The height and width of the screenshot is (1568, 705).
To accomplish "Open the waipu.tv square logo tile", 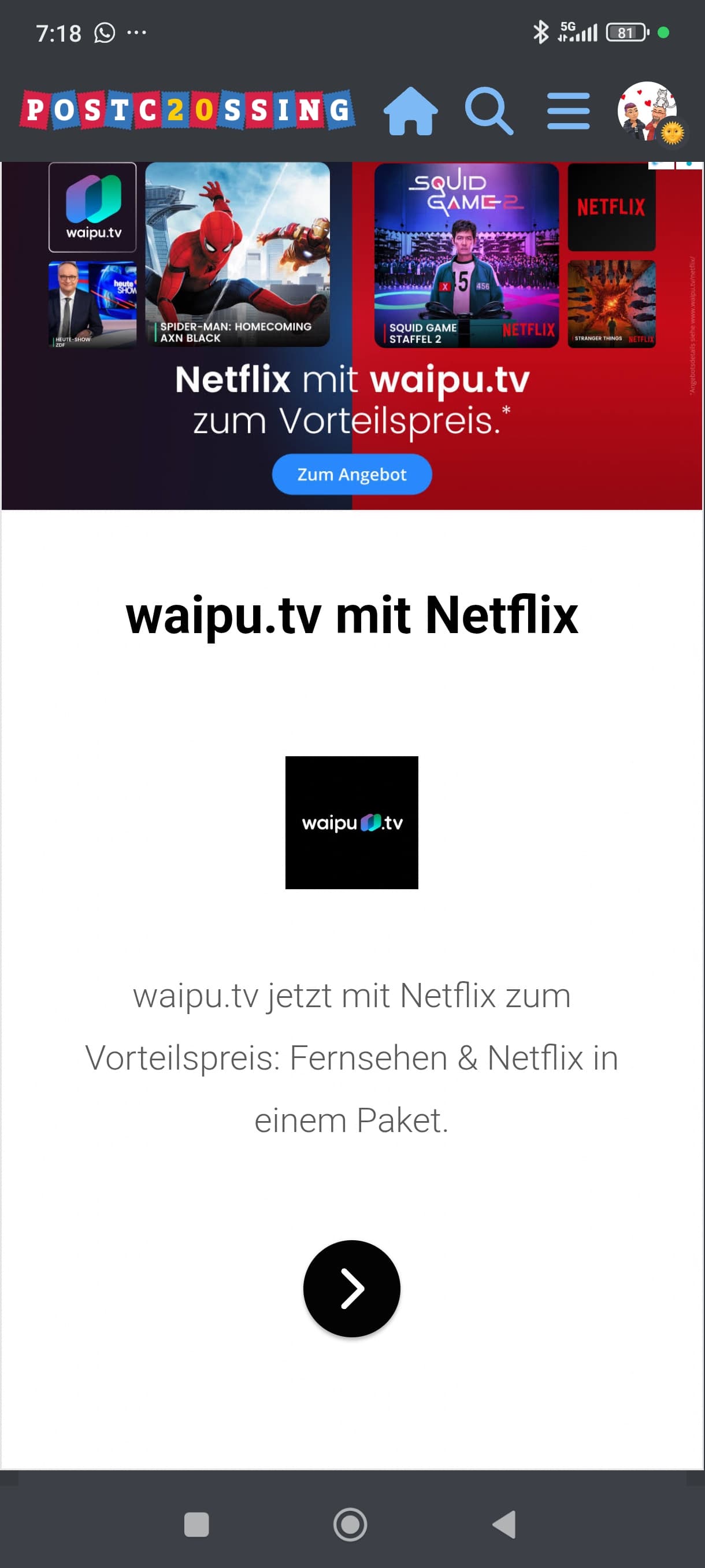I will tap(351, 822).
